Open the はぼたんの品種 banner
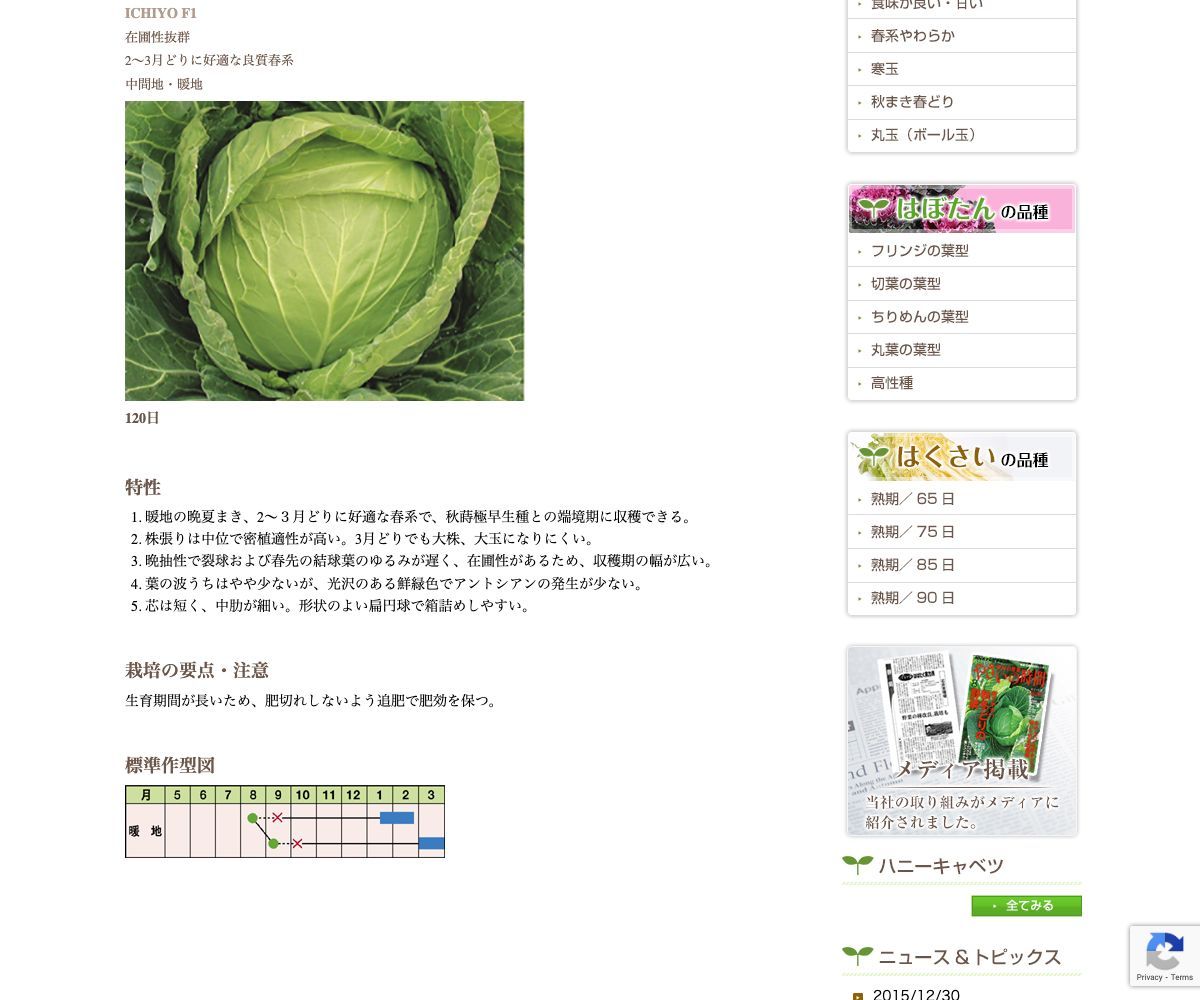1200x1000 pixels. (961, 209)
